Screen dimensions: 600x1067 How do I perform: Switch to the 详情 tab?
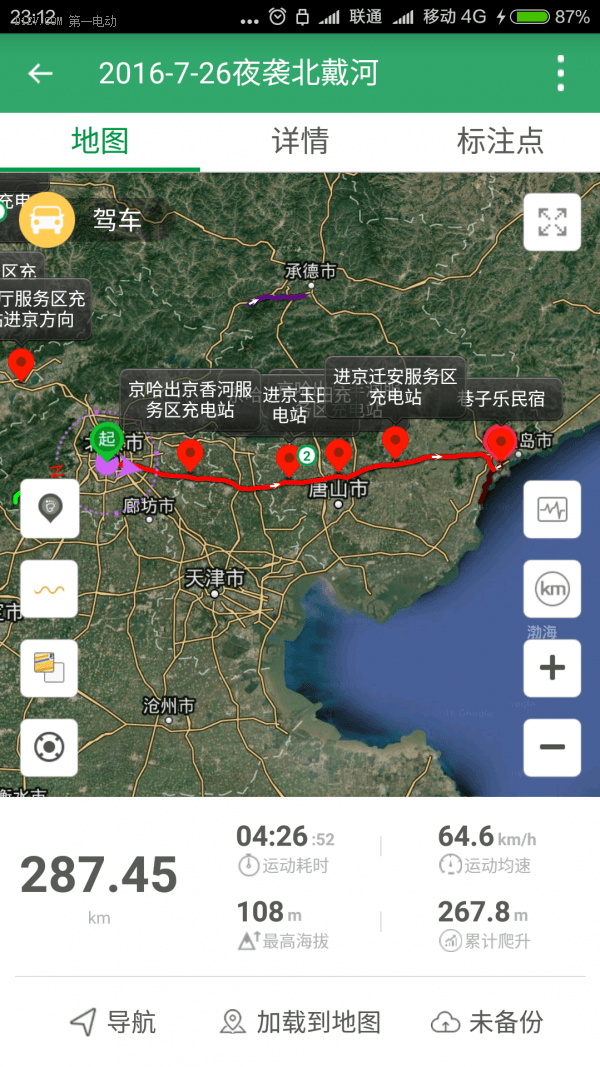pyautogui.click(x=300, y=141)
